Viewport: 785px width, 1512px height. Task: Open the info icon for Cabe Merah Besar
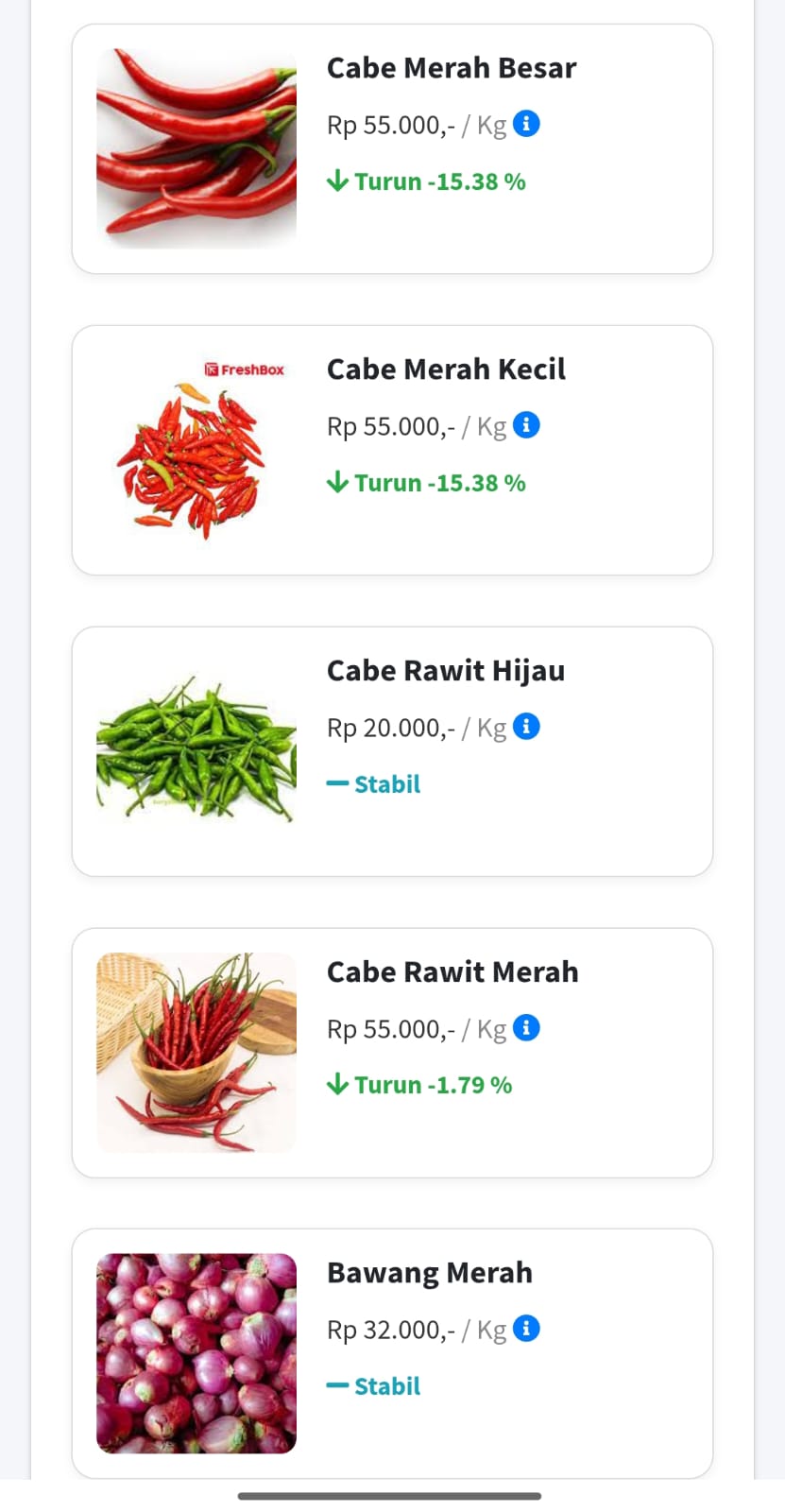coord(528,124)
